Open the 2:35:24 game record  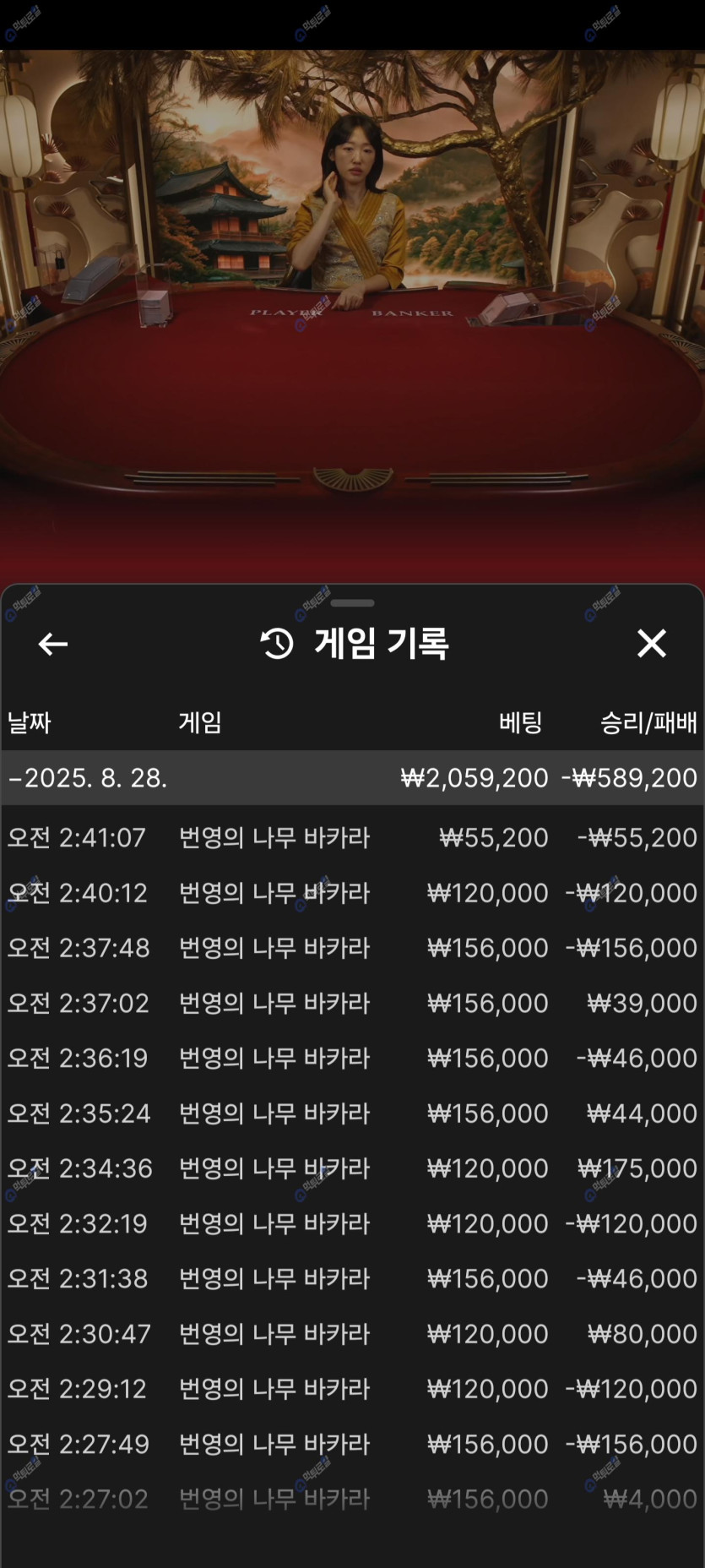pos(352,1113)
